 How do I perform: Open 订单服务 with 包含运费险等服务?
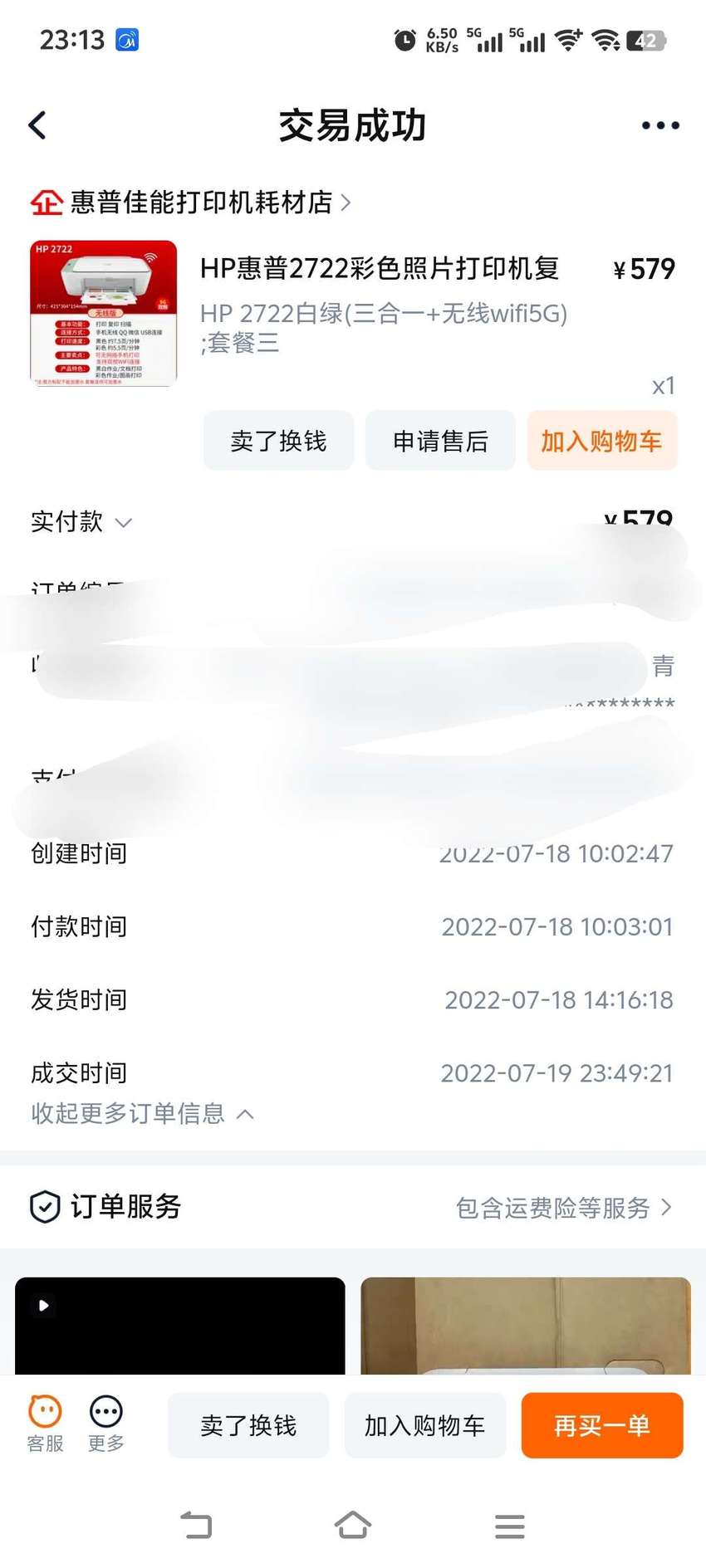[x=353, y=1207]
